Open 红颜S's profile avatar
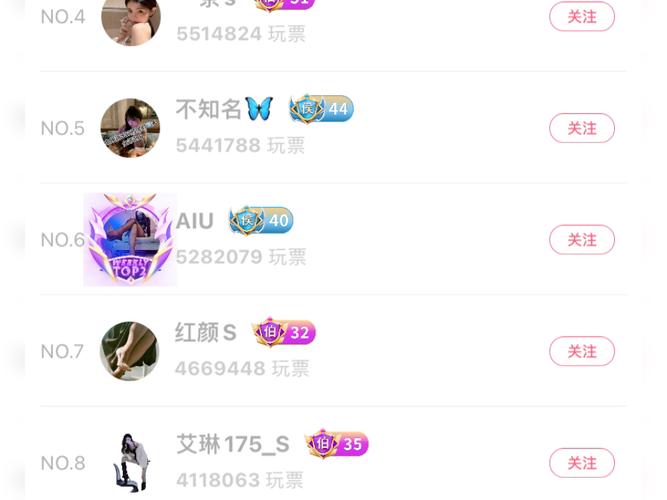Image resolution: width=667 pixels, height=500 pixels. click(130, 351)
